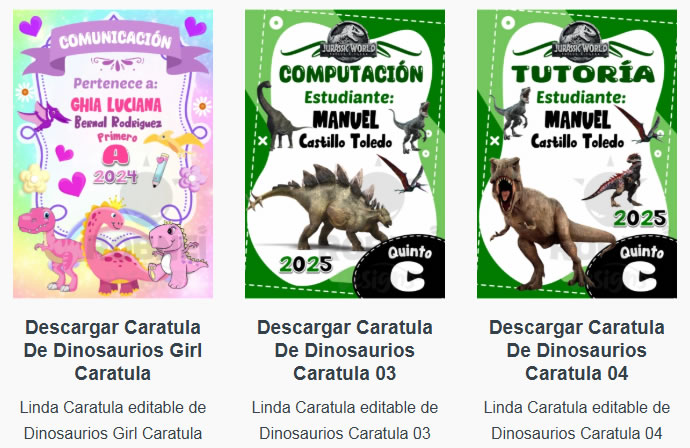The height and width of the screenshot is (448, 690).
Task: Open the green Computación dinosaur cover image
Action: click(x=345, y=154)
